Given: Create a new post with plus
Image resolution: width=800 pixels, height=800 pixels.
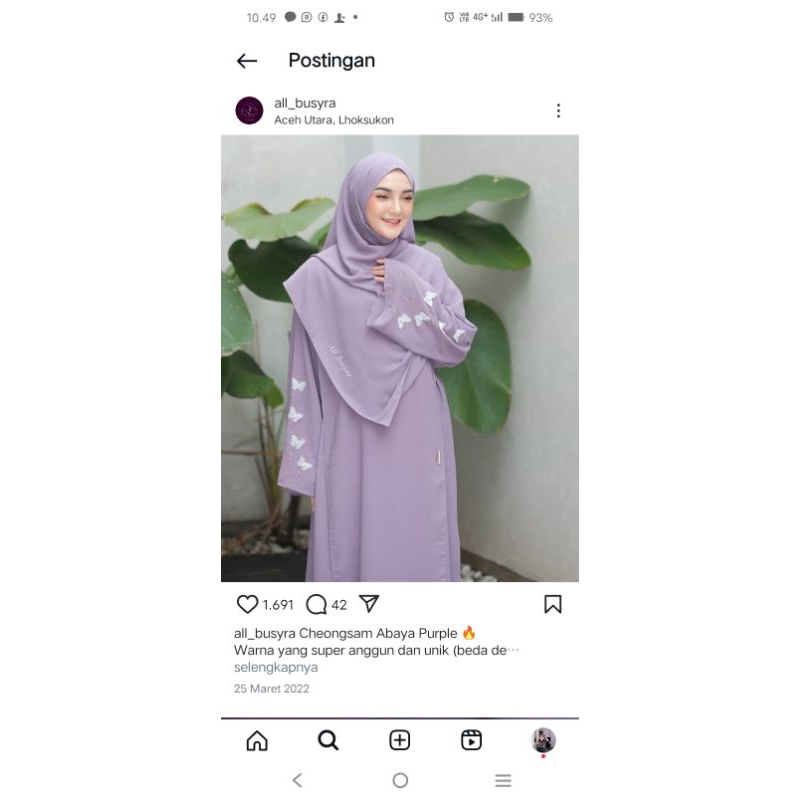Looking at the screenshot, I should [400, 741].
